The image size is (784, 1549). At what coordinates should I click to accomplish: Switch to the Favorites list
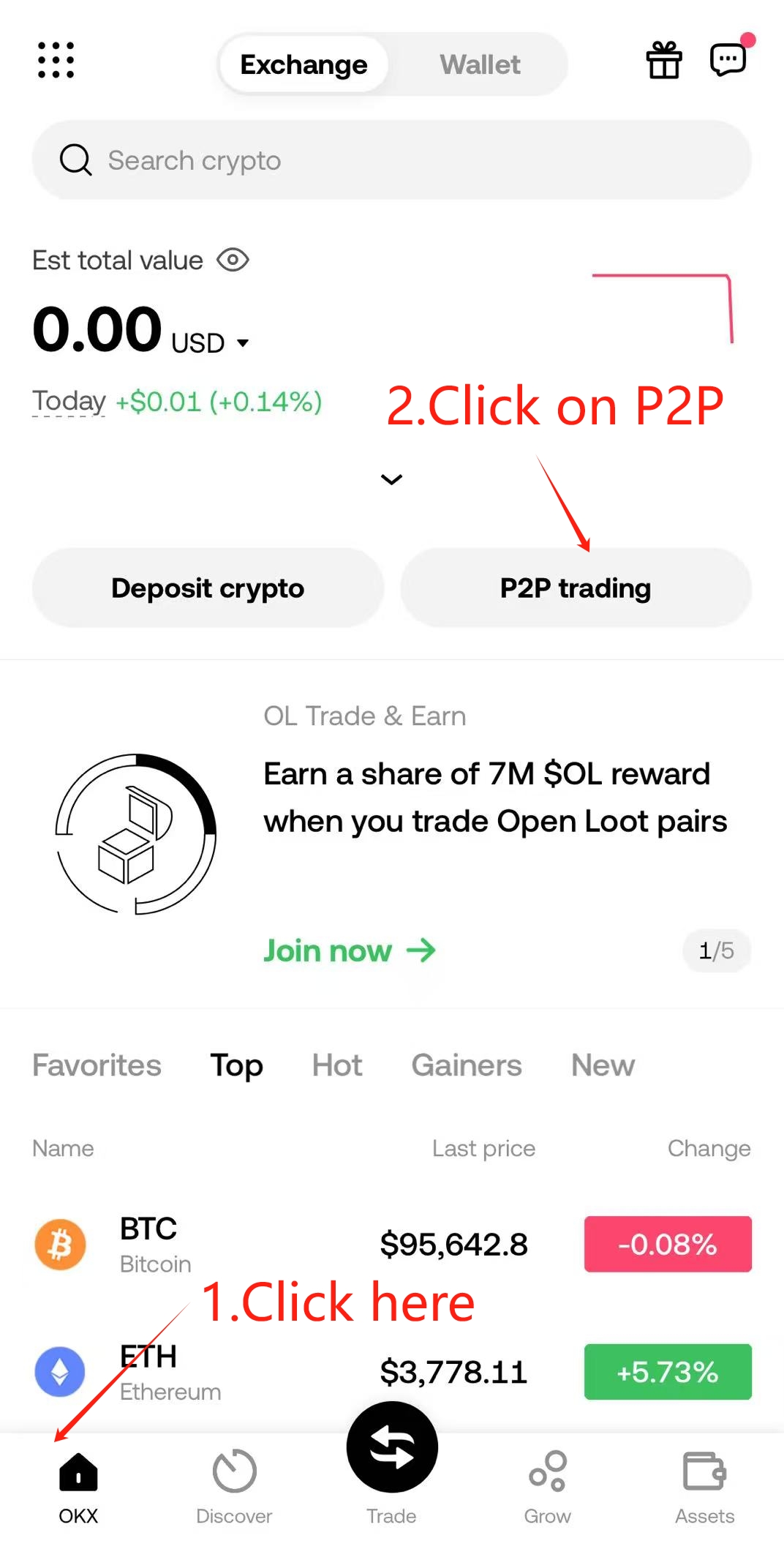97,1065
